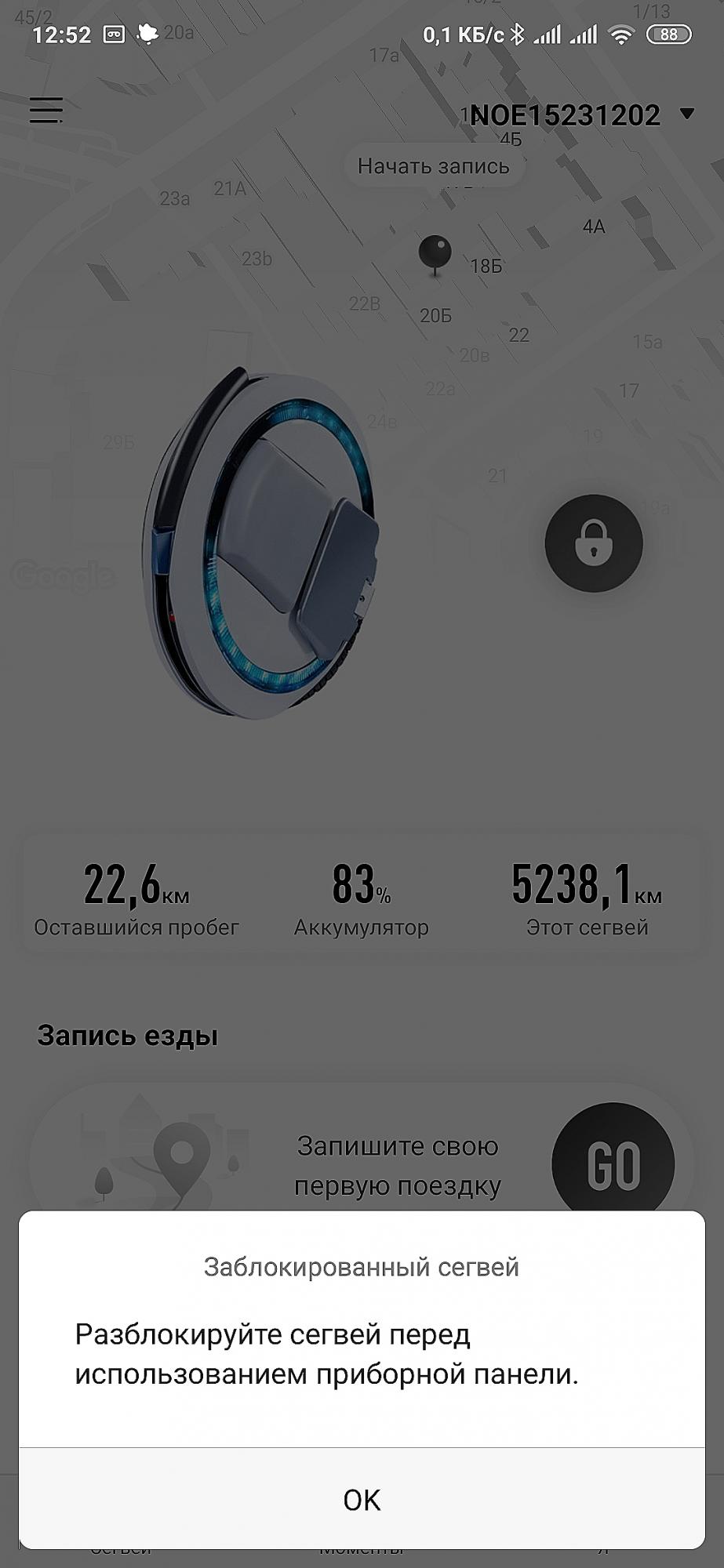Expand the NOE15231202 device dropdown
Image resolution: width=724 pixels, height=1568 pixels.
[x=686, y=114]
